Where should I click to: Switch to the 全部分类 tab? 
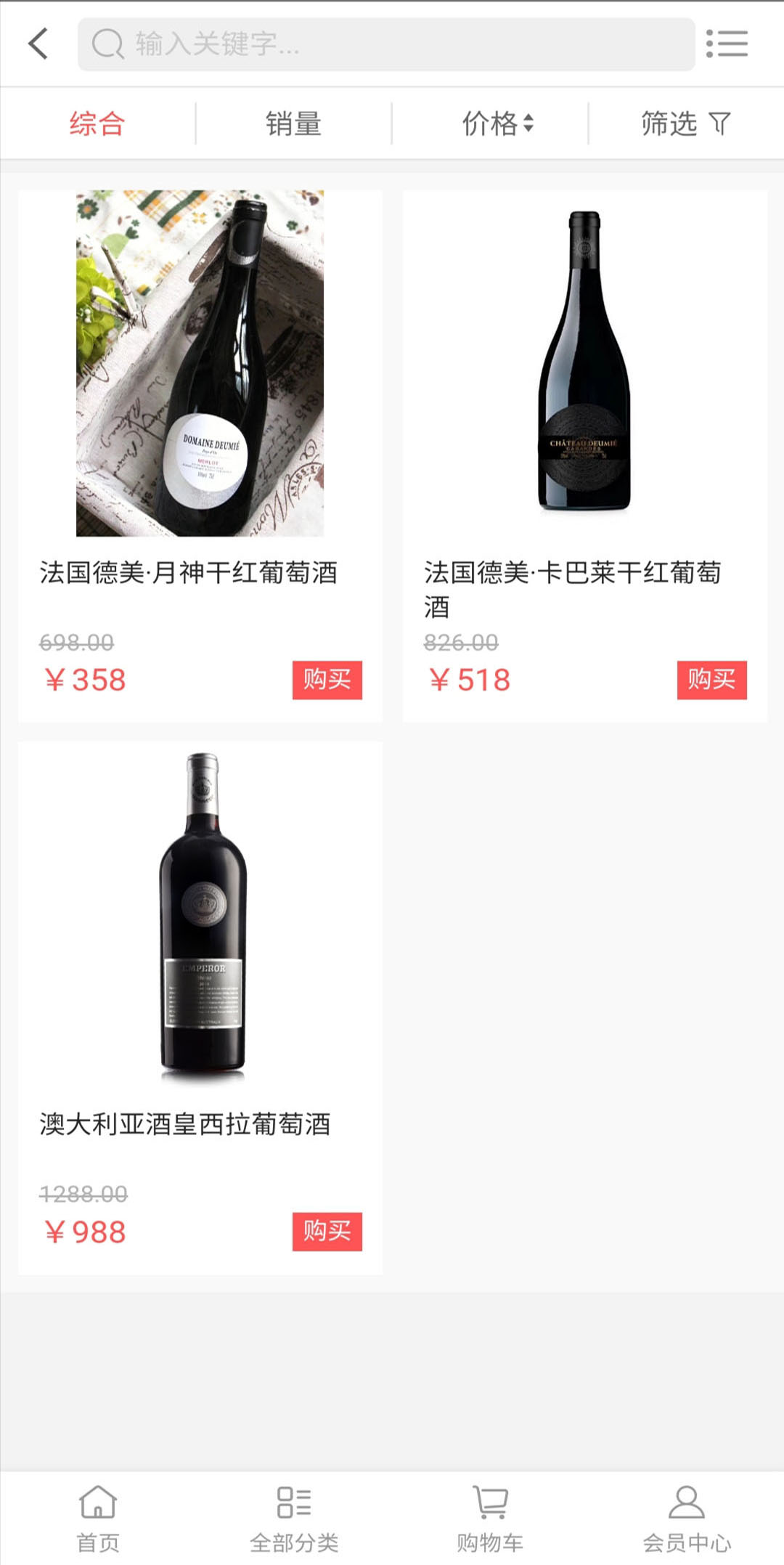[294, 1518]
